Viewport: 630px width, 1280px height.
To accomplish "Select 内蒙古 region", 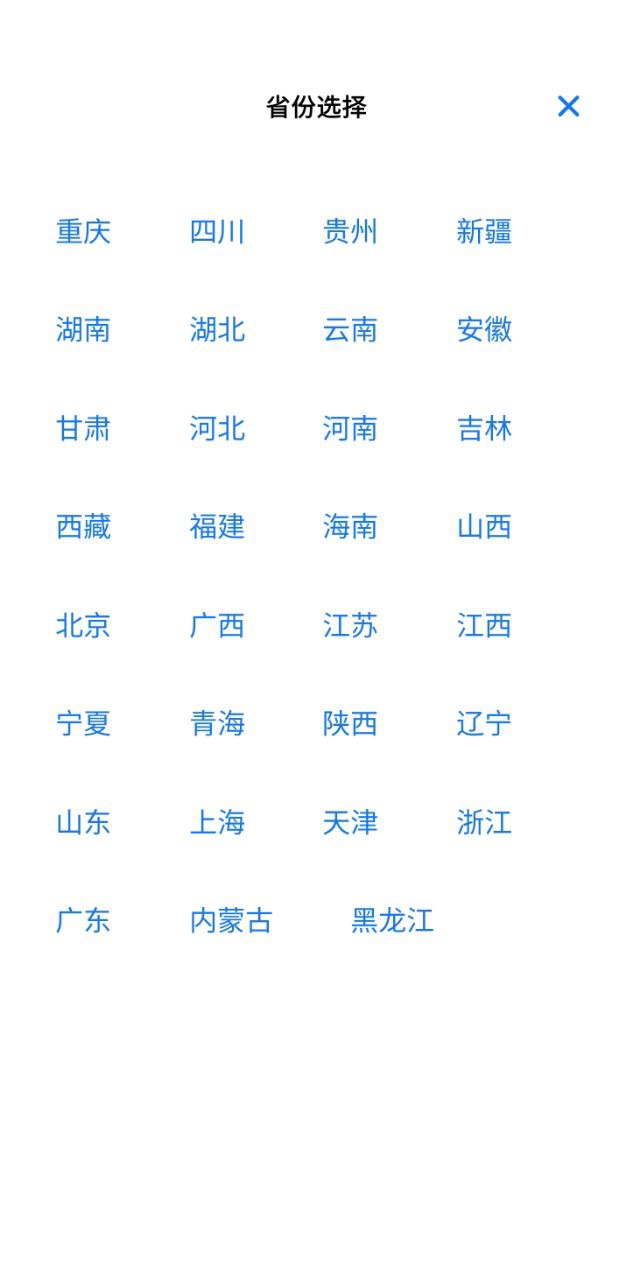I will 231,921.
